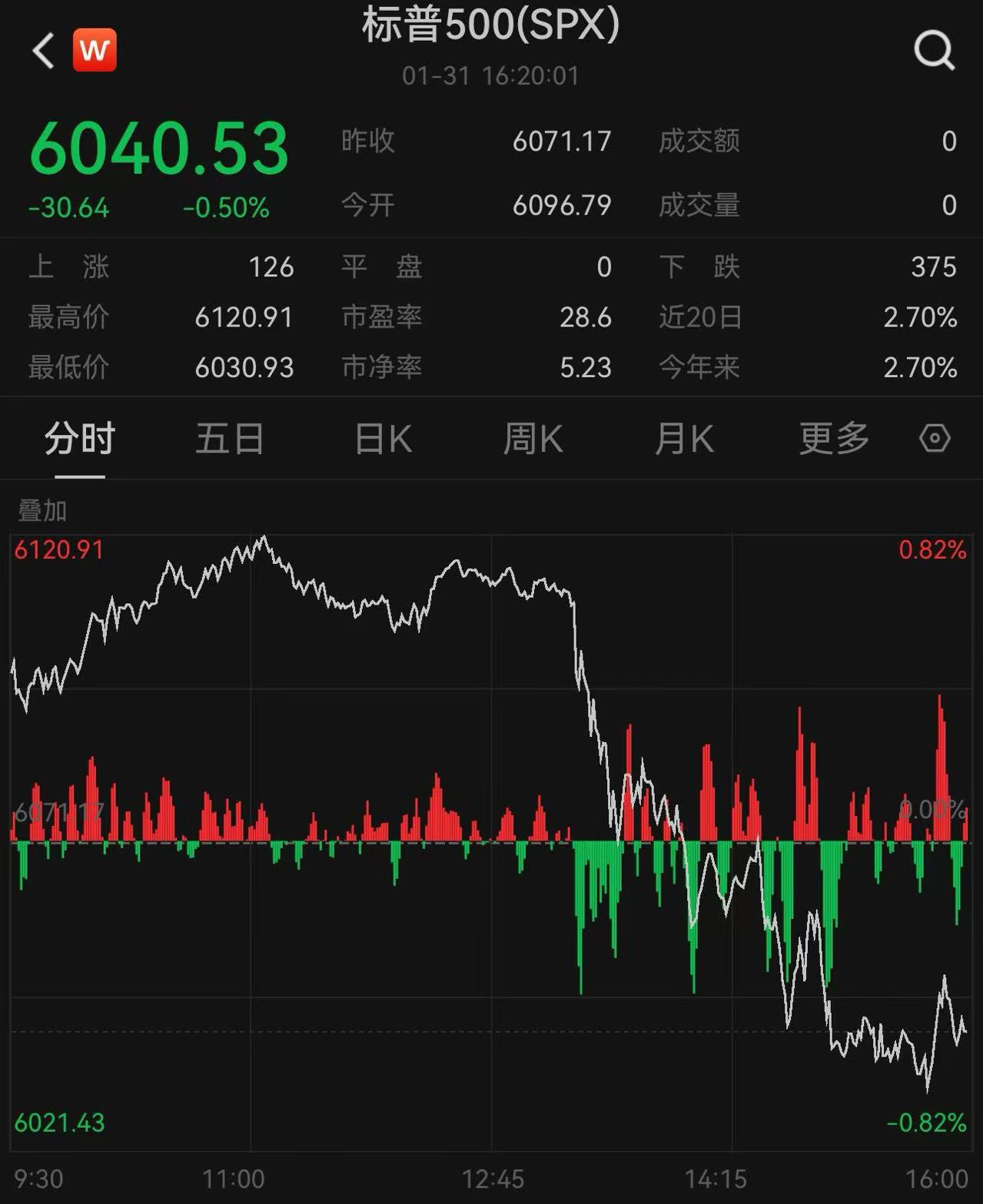Select the 分时 intraday tab

(x=80, y=439)
